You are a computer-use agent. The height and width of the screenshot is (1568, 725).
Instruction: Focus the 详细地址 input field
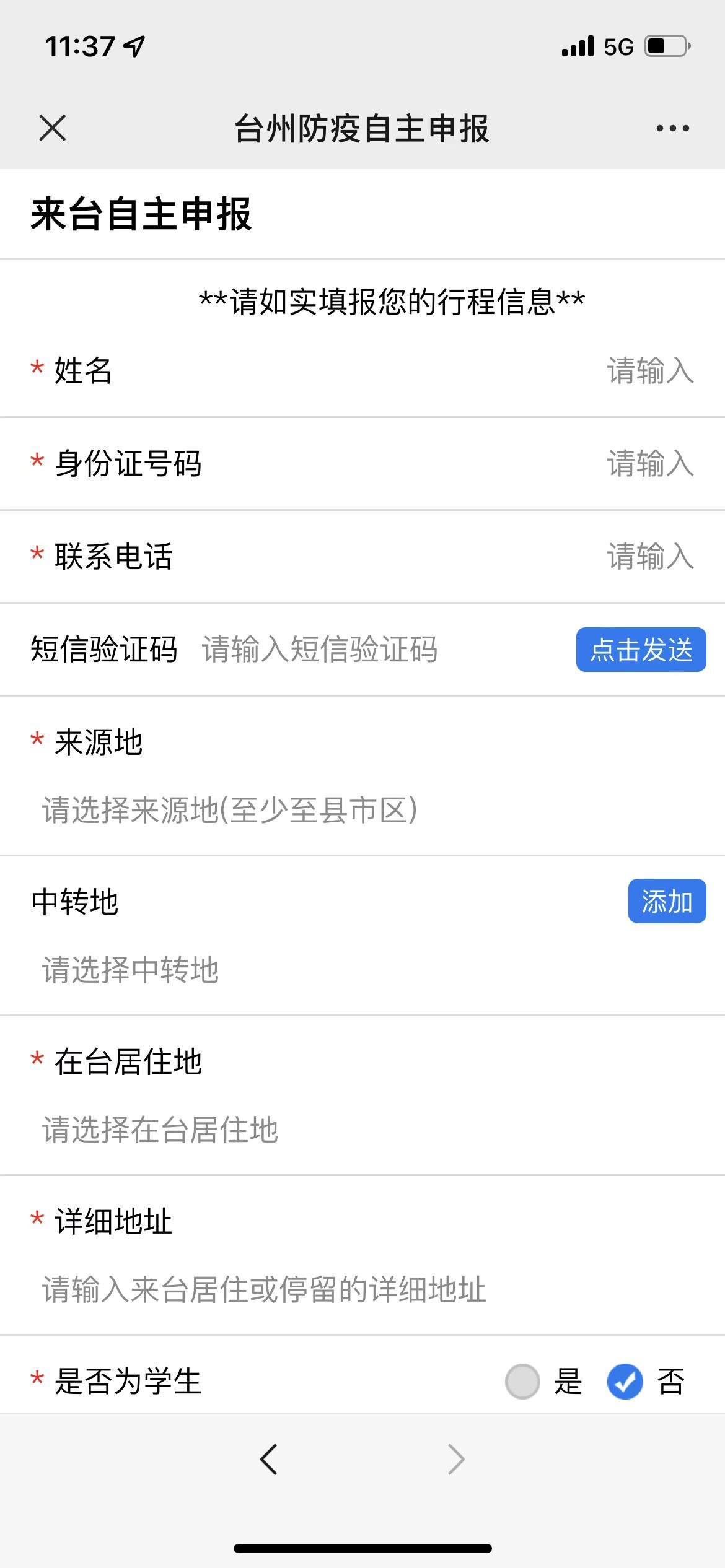(264, 1289)
